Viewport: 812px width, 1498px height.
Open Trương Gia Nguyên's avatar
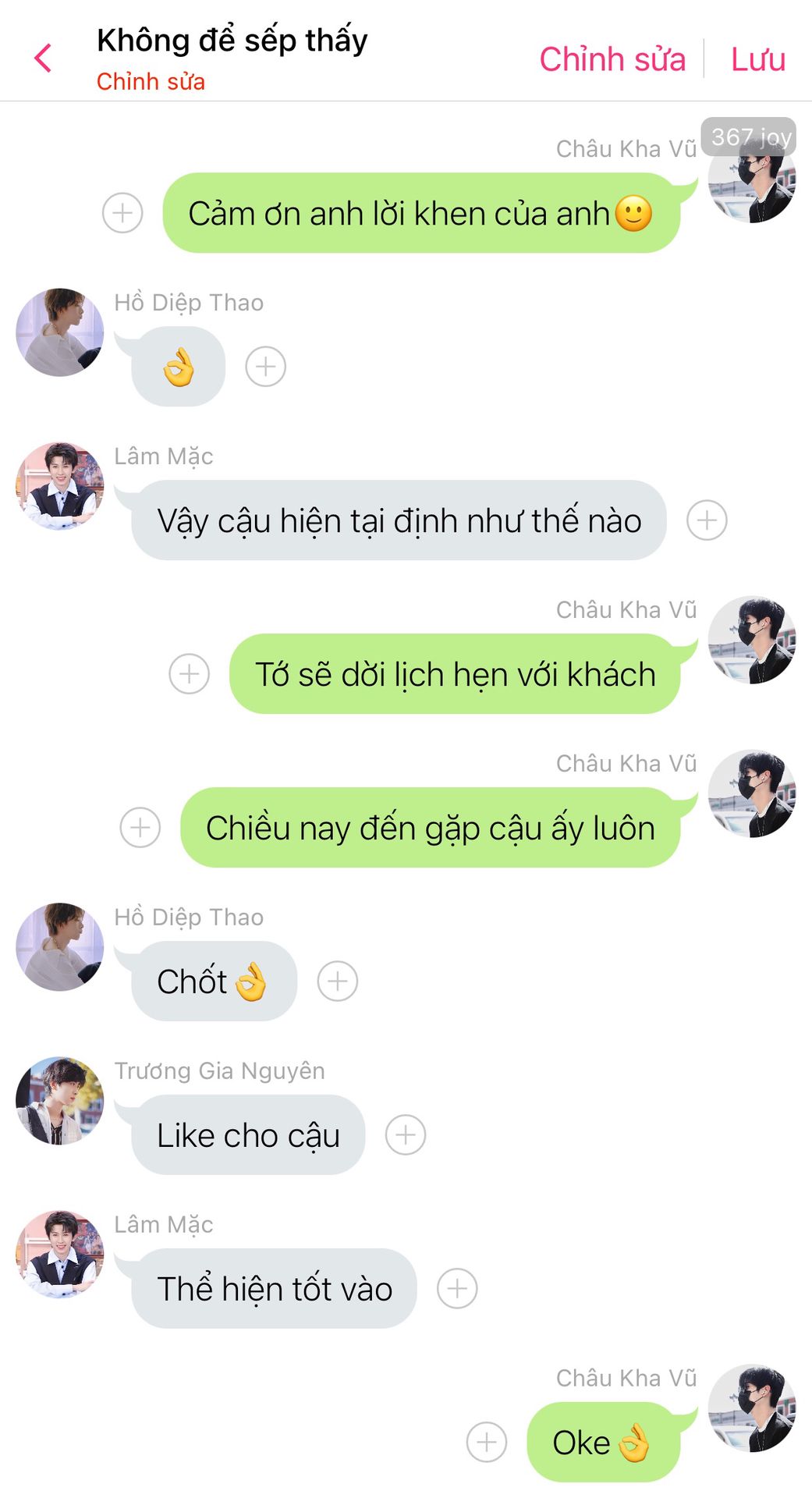(x=60, y=1101)
